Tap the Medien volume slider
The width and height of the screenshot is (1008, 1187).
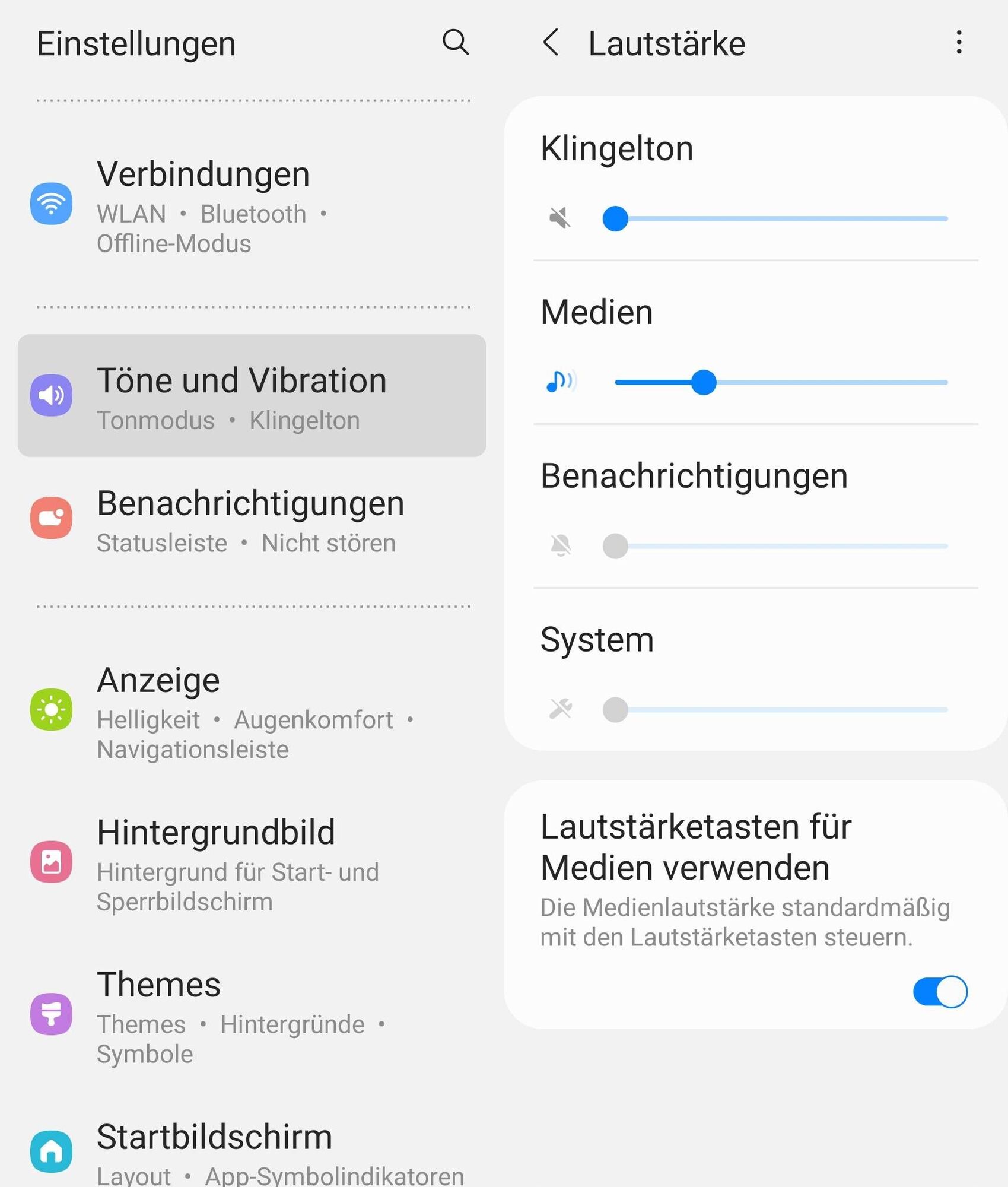[x=780, y=383]
